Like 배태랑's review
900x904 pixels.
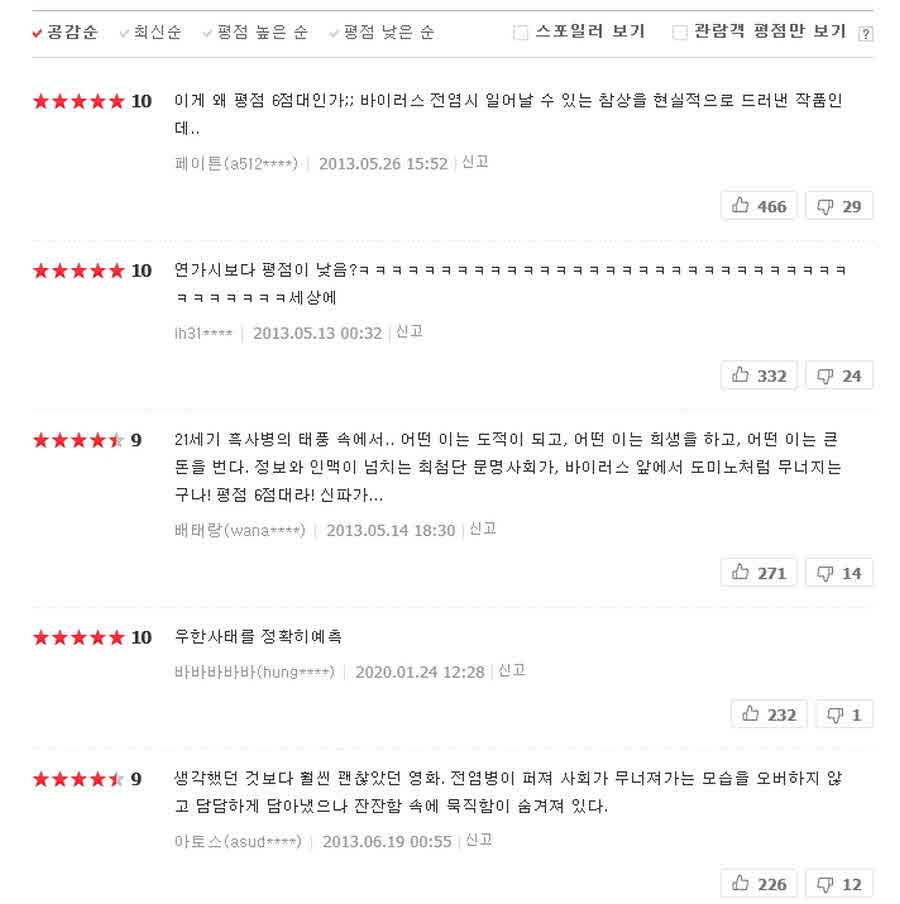click(x=759, y=573)
